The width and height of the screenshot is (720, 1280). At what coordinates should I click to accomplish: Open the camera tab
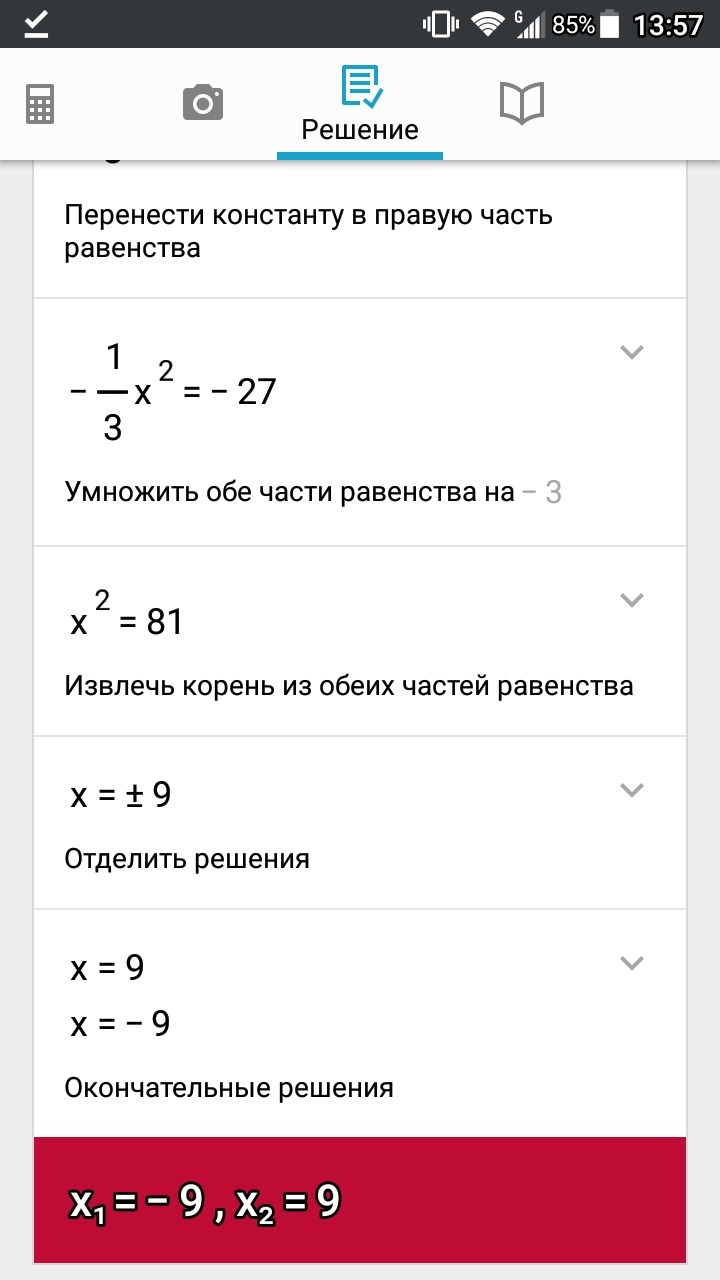(x=203, y=103)
